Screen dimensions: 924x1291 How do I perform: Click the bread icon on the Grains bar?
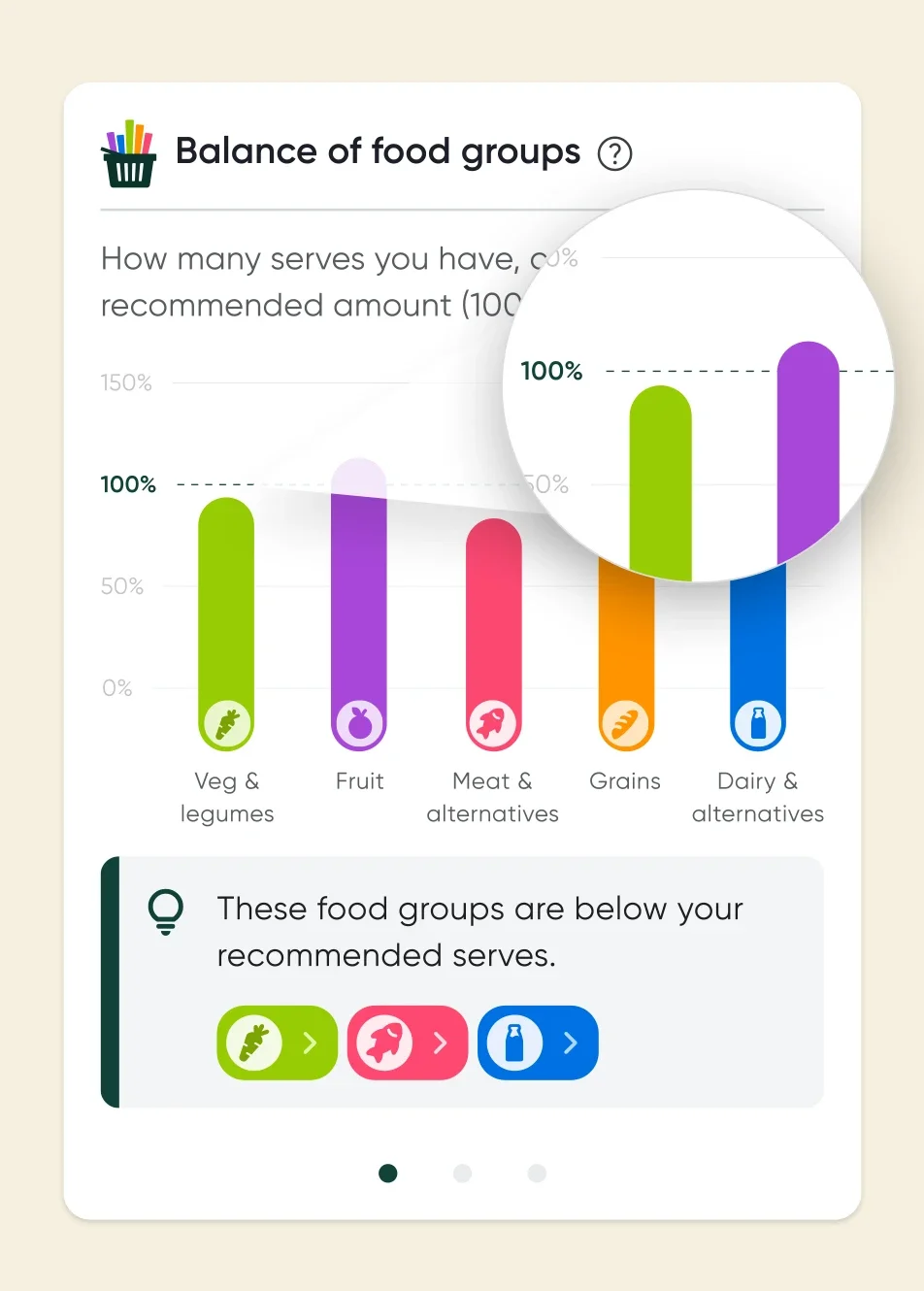click(625, 723)
